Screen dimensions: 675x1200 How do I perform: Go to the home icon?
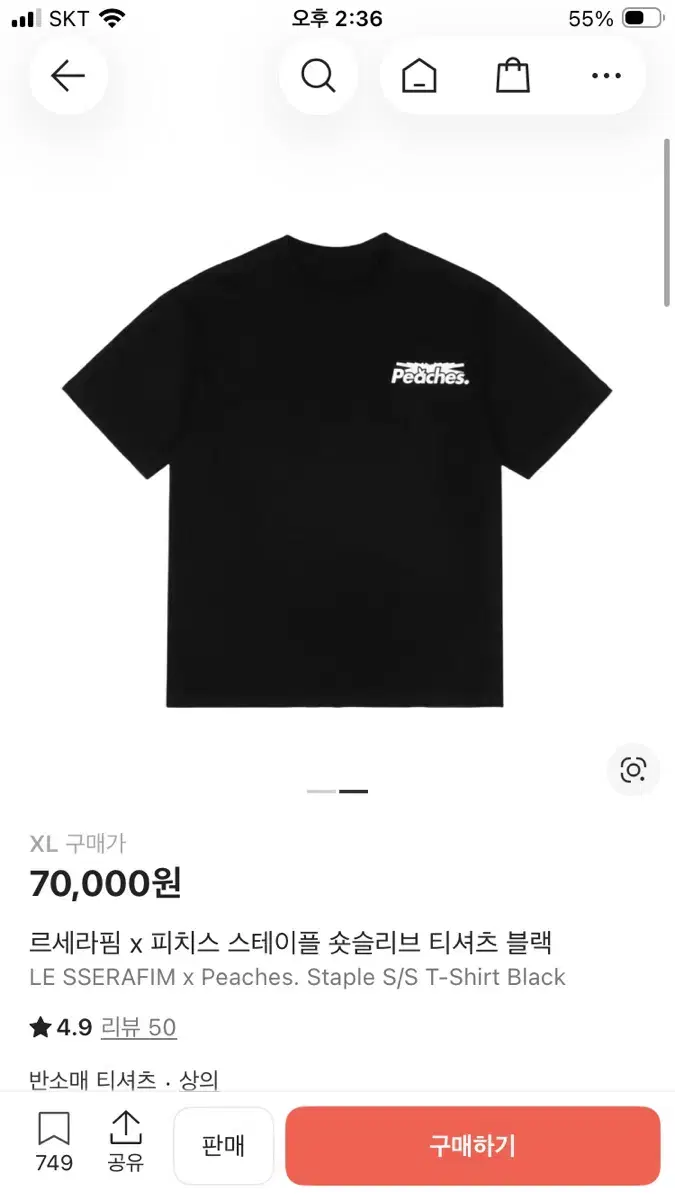pyautogui.click(x=419, y=76)
